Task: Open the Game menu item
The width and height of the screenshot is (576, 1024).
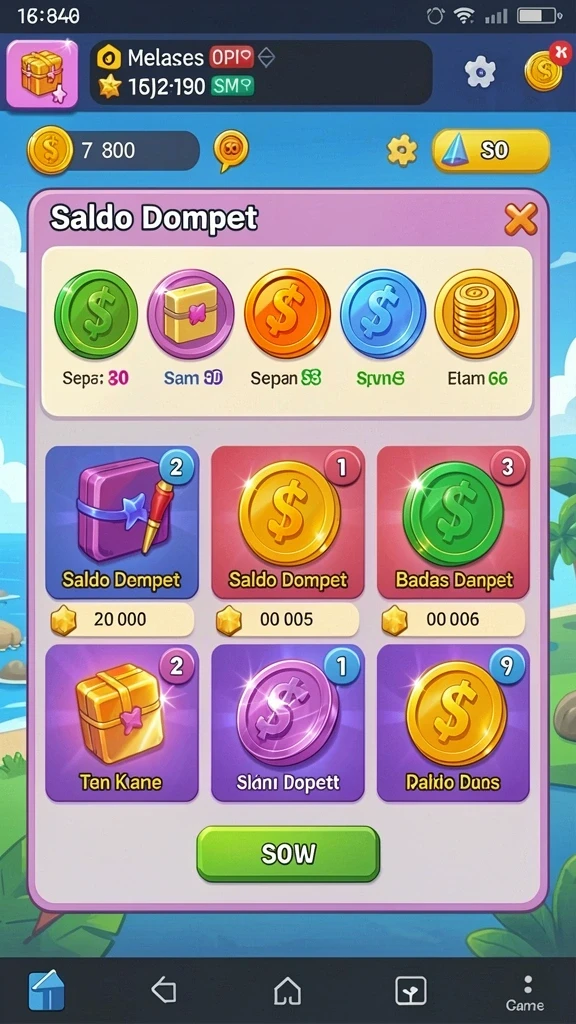Action: (x=528, y=993)
